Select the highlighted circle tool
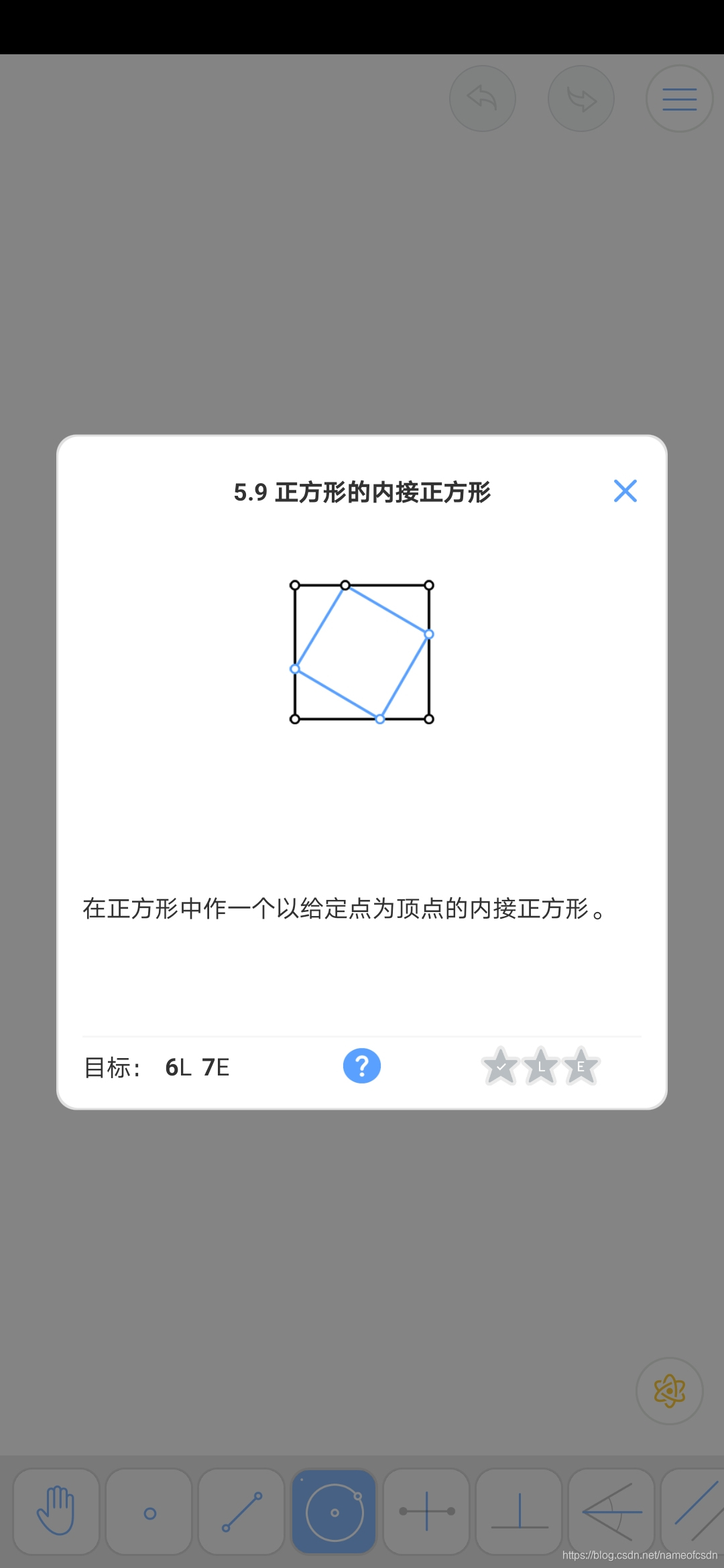Screen dimensions: 724x1568 [334, 1511]
